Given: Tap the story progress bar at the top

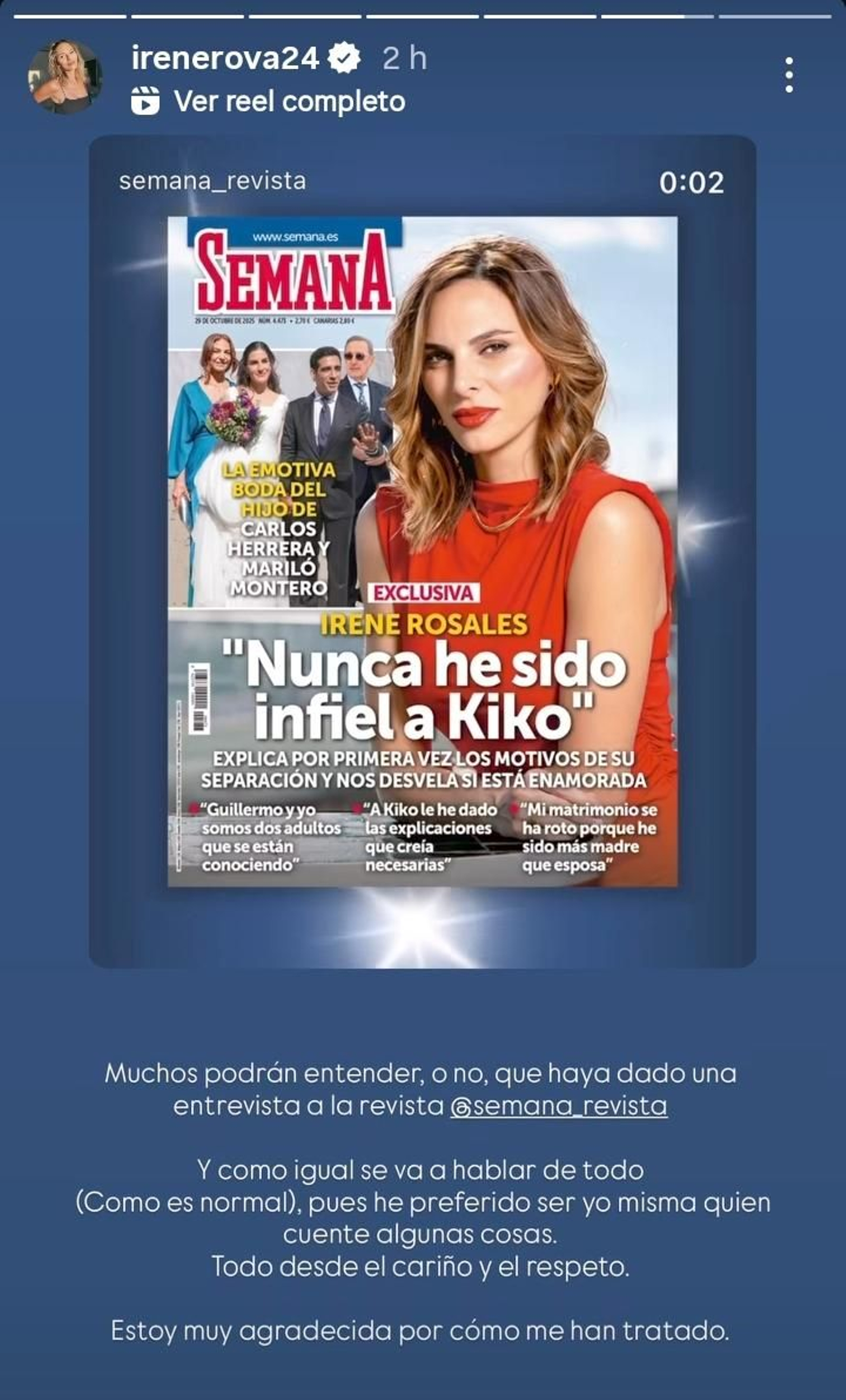Looking at the screenshot, I should pyautogui.click(x=423, y=16).
